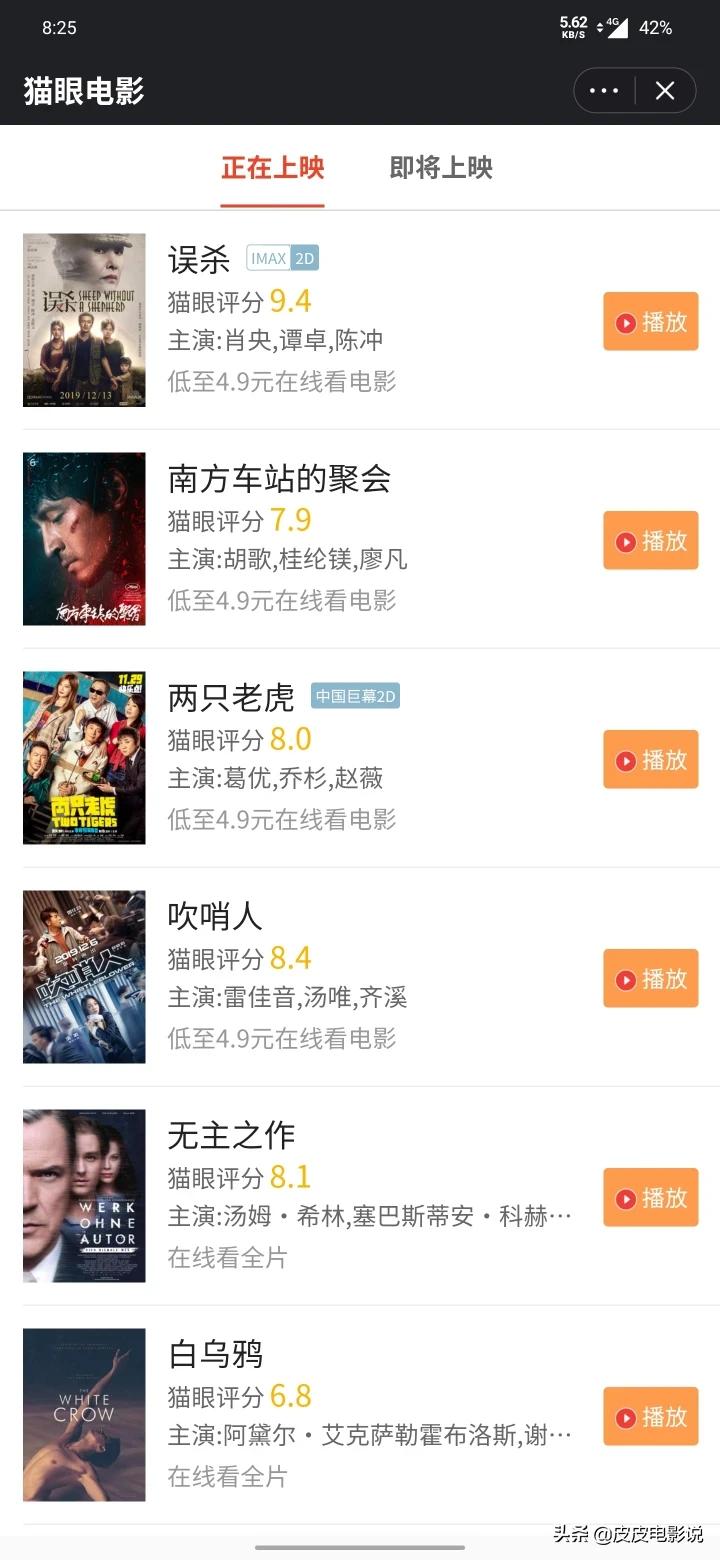720x1560 pixels.
Task: Tap 播放 for 南方车站的聚会
Action: [x=650, y=541]
